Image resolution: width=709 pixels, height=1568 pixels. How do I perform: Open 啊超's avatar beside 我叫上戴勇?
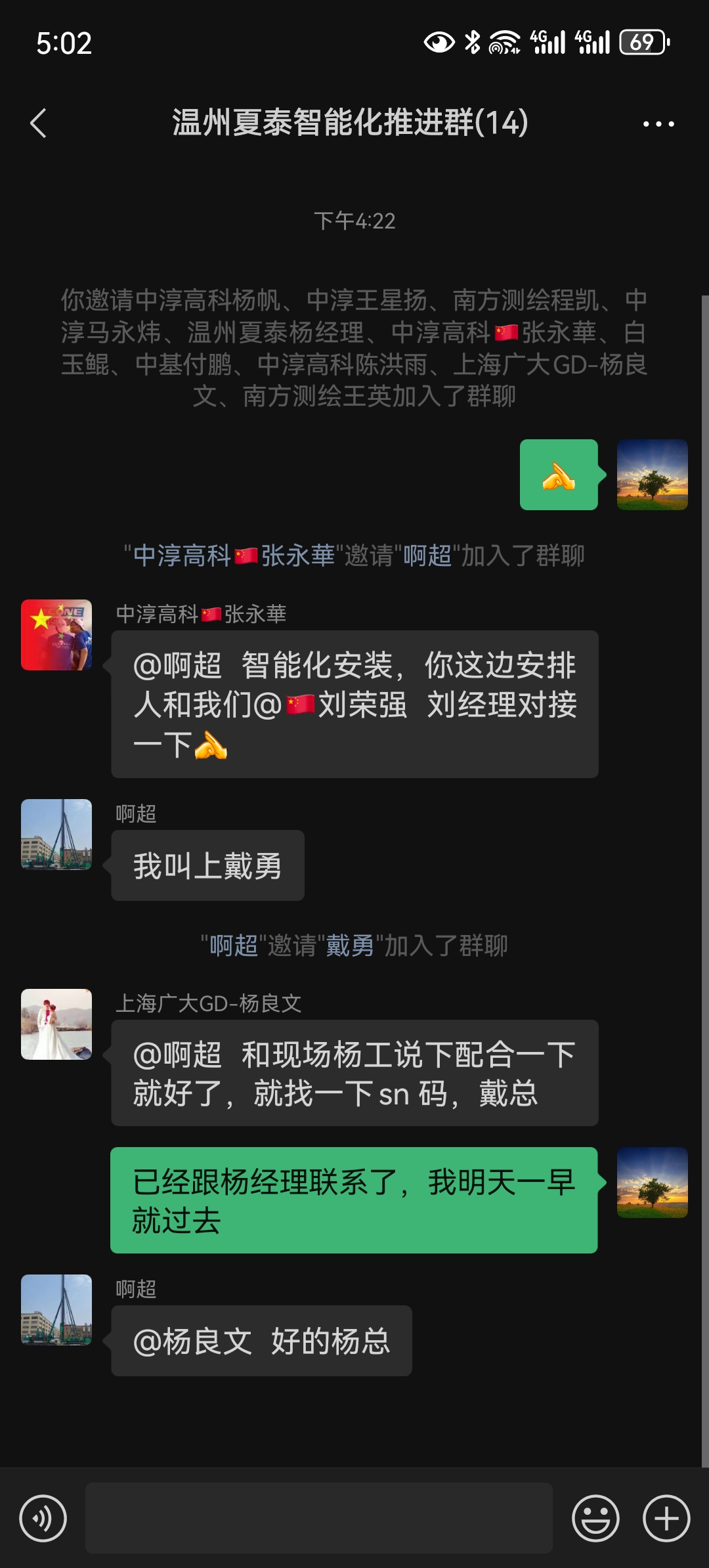point(56,835)
